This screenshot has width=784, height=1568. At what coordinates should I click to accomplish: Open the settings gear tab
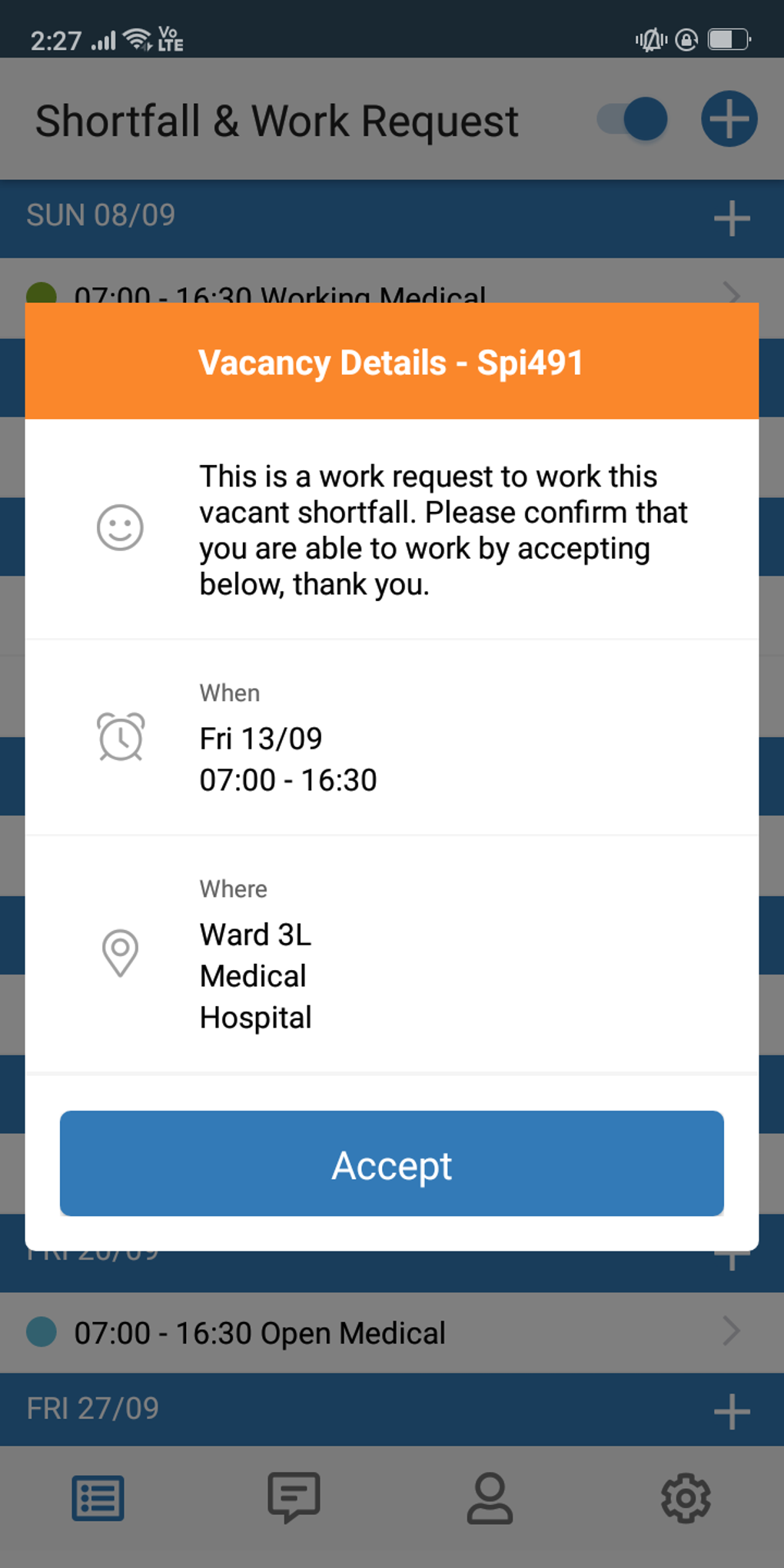click(686, 1498)
